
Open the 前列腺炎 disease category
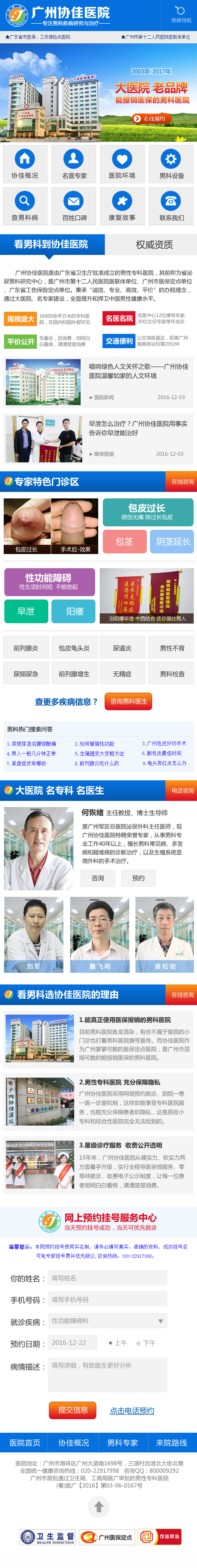26,648
